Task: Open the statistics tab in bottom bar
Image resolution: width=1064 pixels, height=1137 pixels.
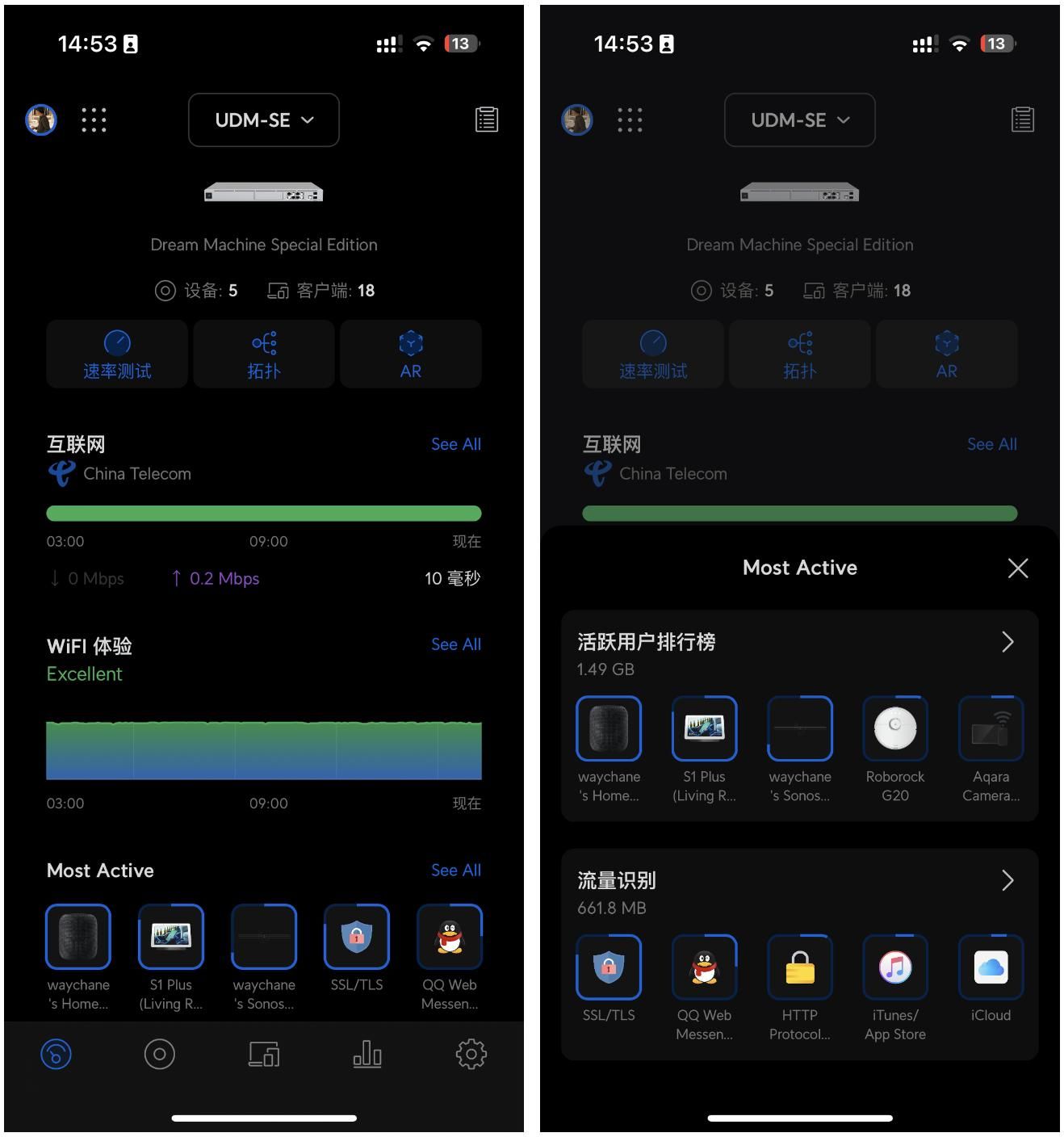Action: [367, 1054]
